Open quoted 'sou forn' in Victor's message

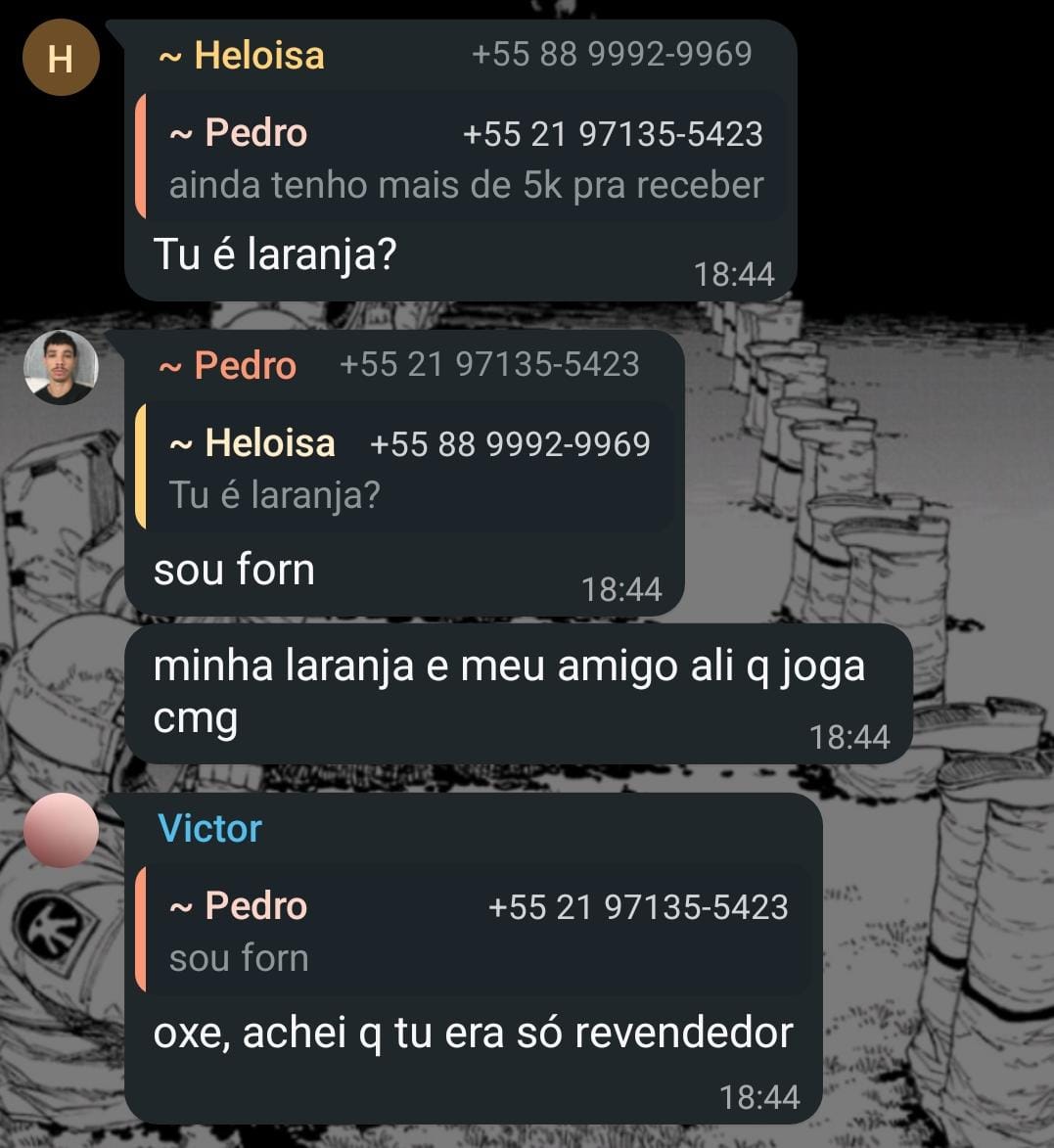pyautogui.click(x=474, y=931)
